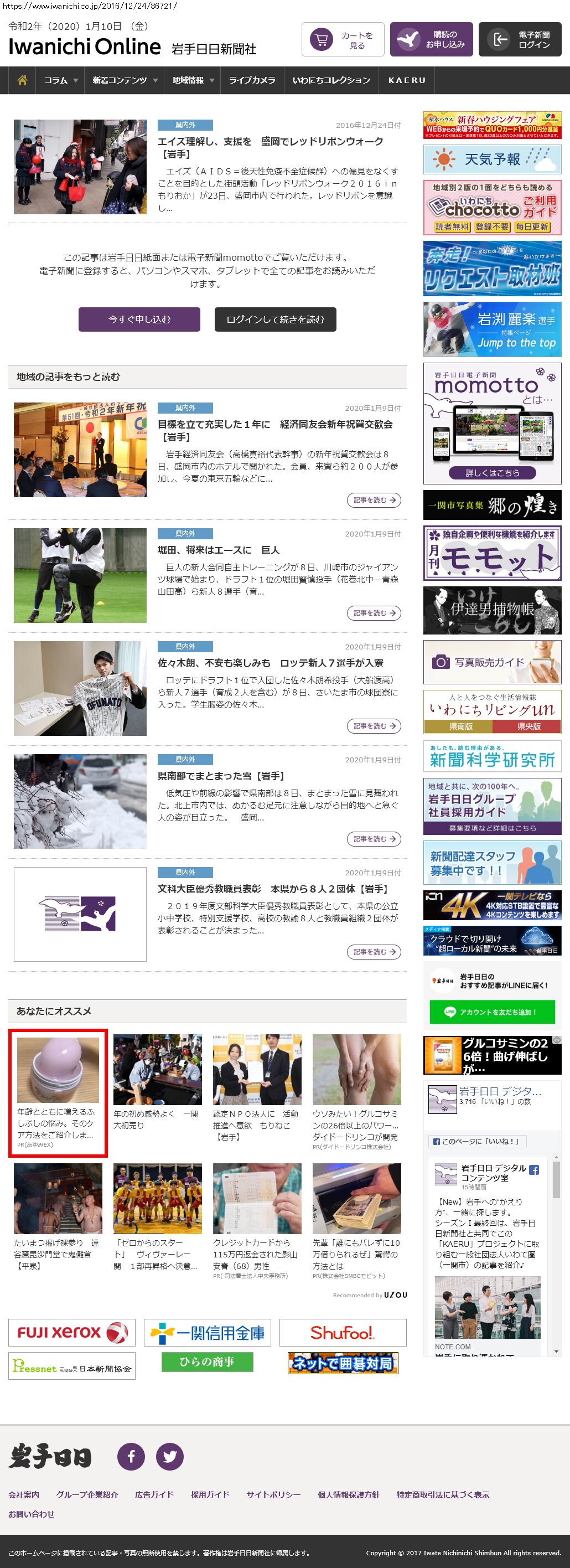The height and width of the screenshot is (1568, 570).
Task: Open ライブカメラ in the nav bar
Action: pyautogui.click(x=252, y=80)
